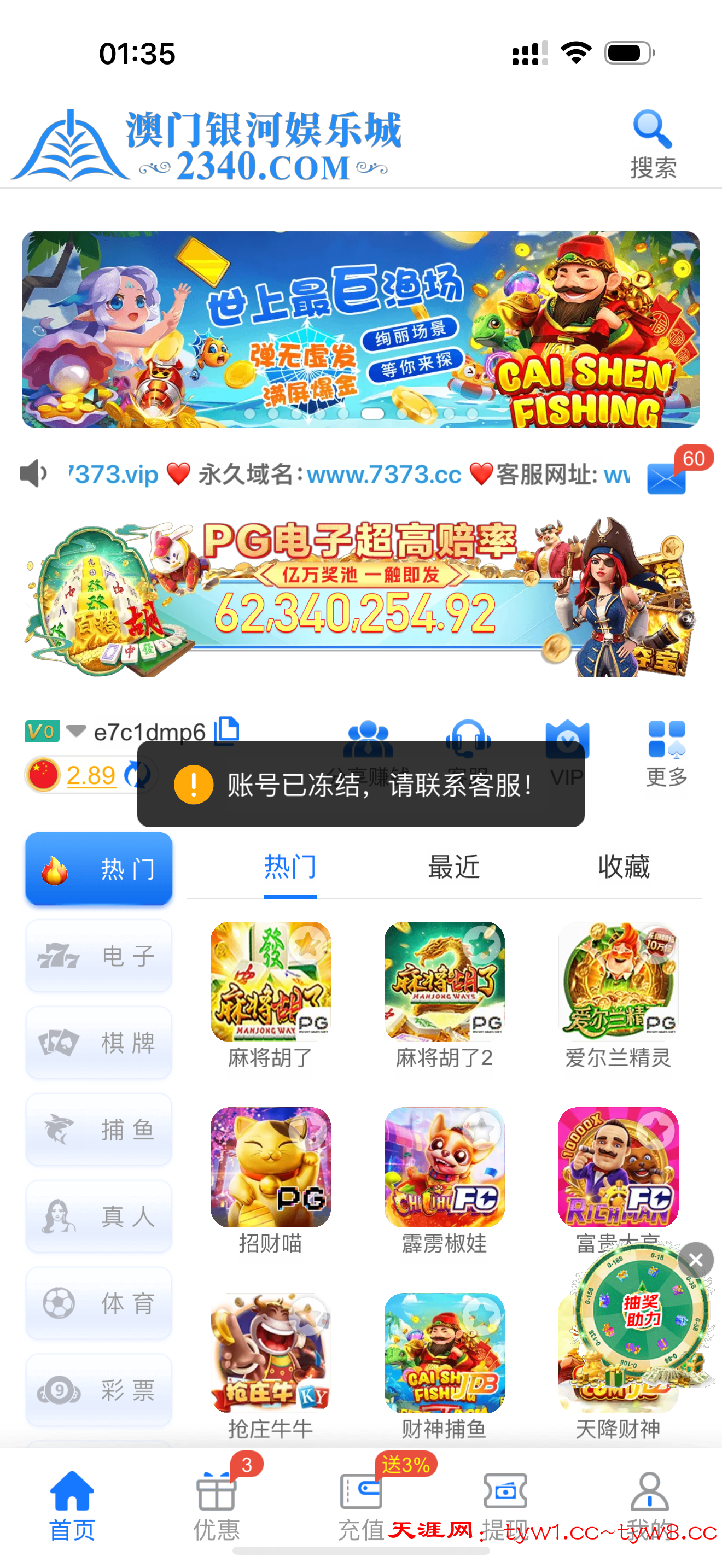The height and width of the screenshot is (1568, 722).
Task: Open the 充值 deposit tab
Action: pyautogui.click(x=360, y=1503)
